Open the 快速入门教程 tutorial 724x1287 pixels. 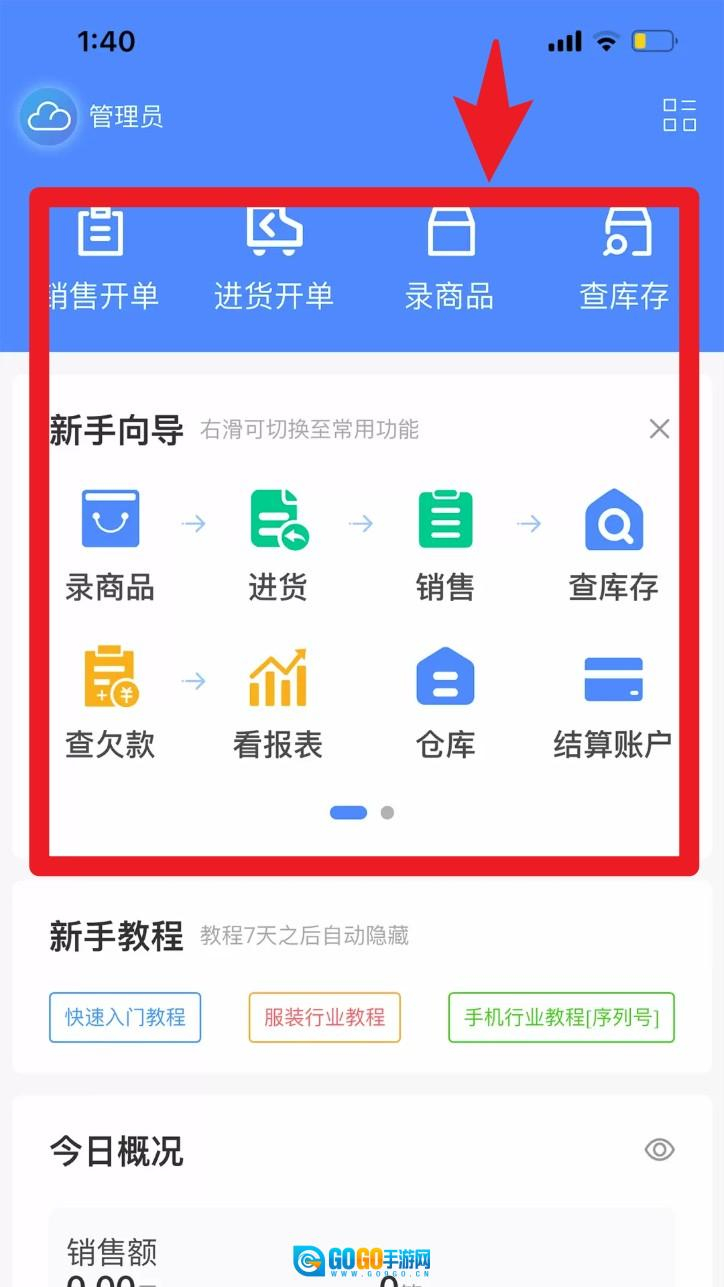click(x=125, y=1018)
